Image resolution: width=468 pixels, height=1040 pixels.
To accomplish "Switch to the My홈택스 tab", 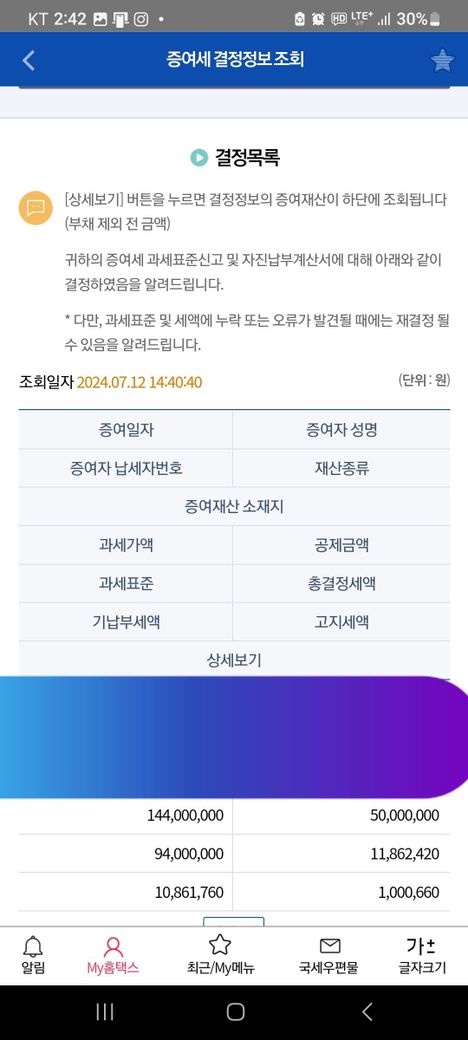I will (x=113, y=955).
